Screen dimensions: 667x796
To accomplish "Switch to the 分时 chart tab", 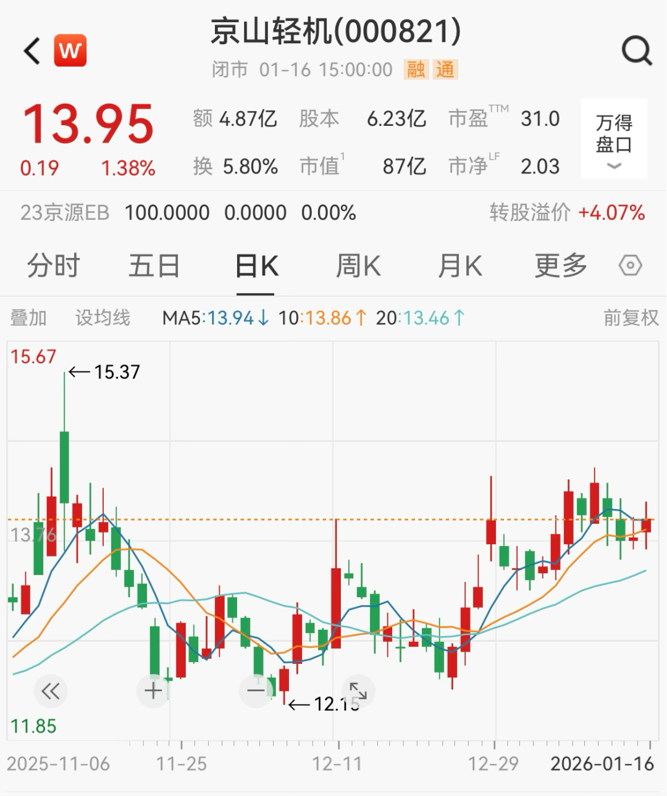I will [53, 266].
